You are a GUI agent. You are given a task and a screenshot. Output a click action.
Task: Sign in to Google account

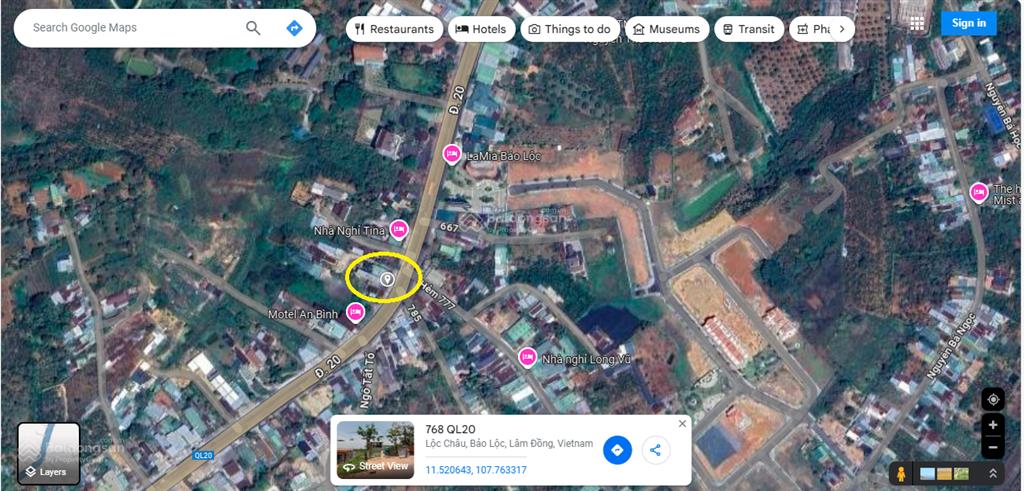click(968, 23)
